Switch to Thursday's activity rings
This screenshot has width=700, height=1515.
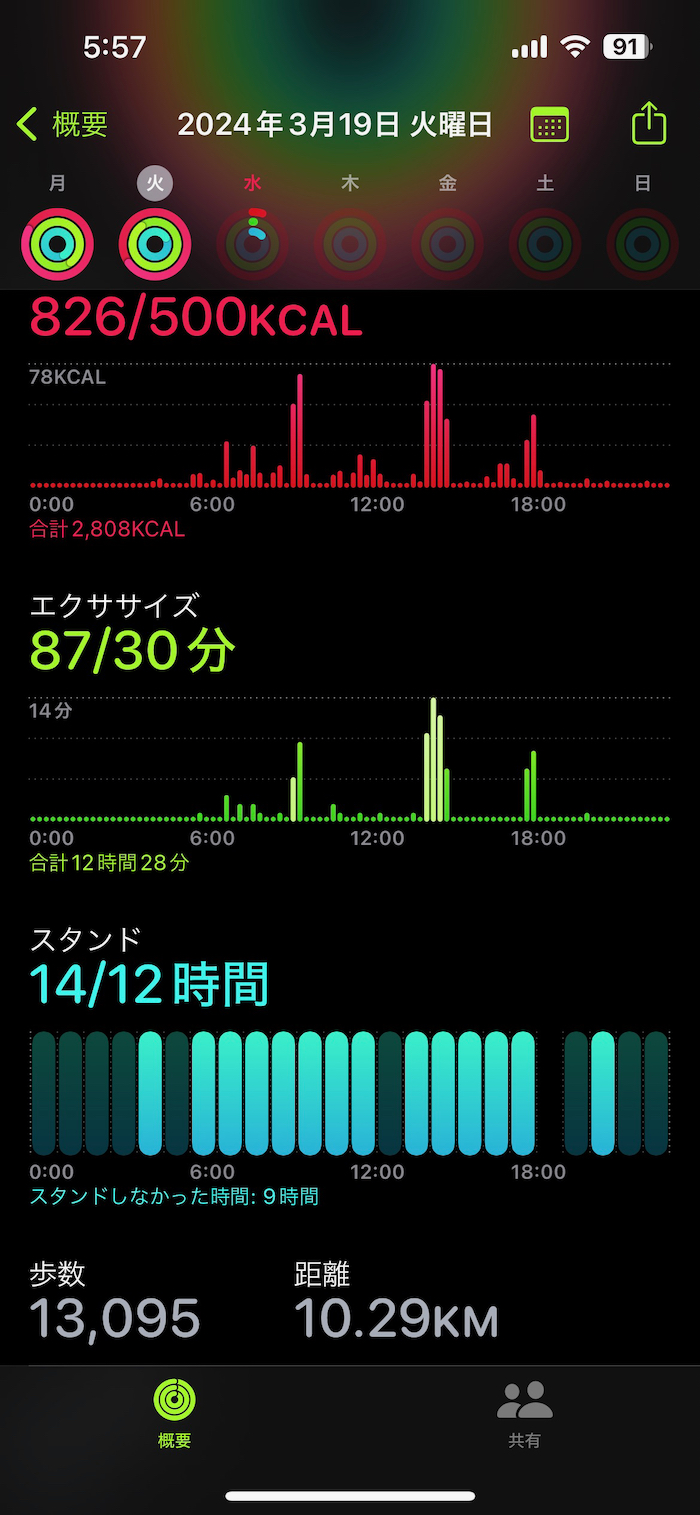click(350, 243)
